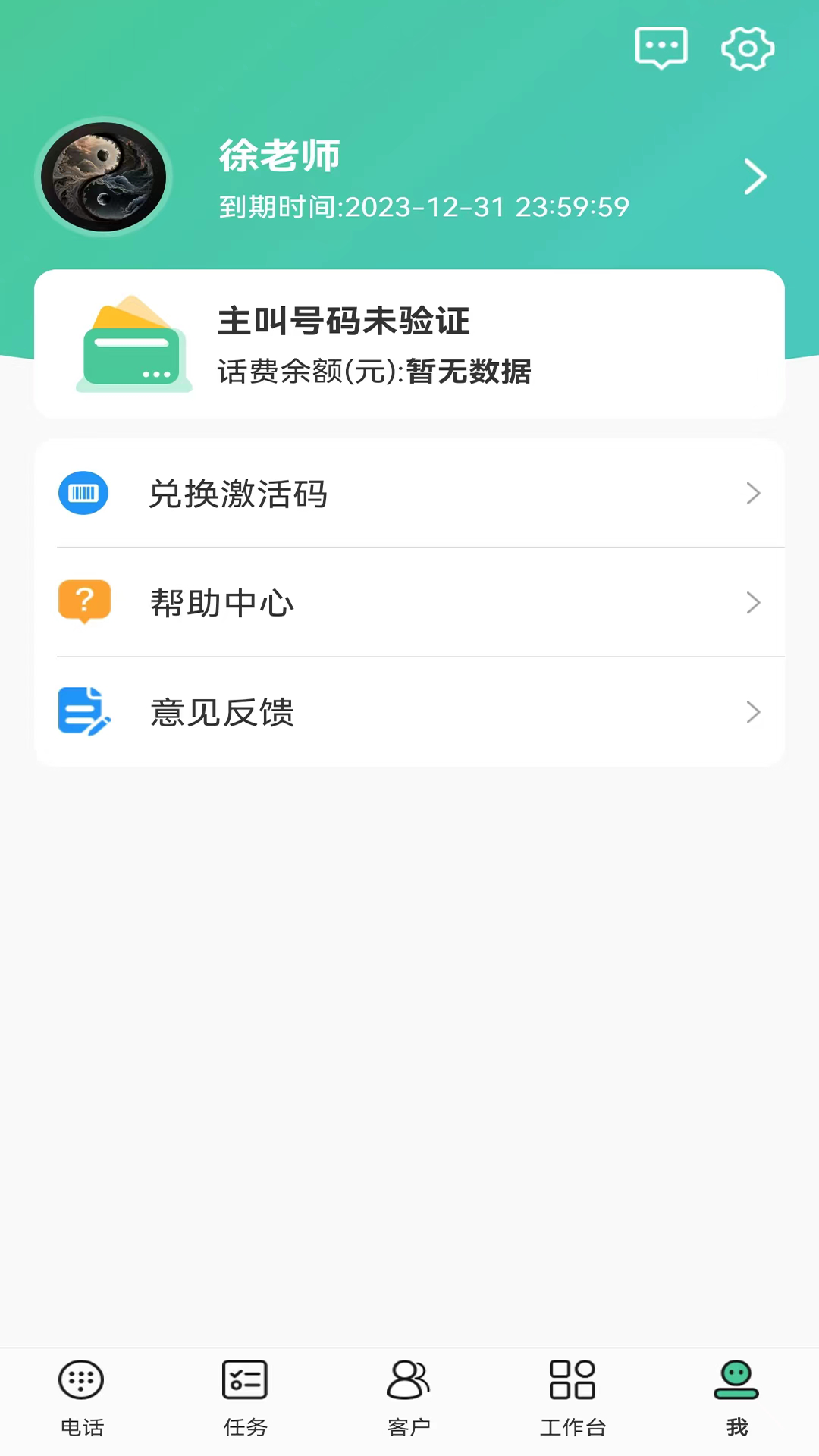This screenshot has height=1456, width=819.
Task: Tap the question mark icon beside 帮助中心
Action: click(x=83, y=601)
